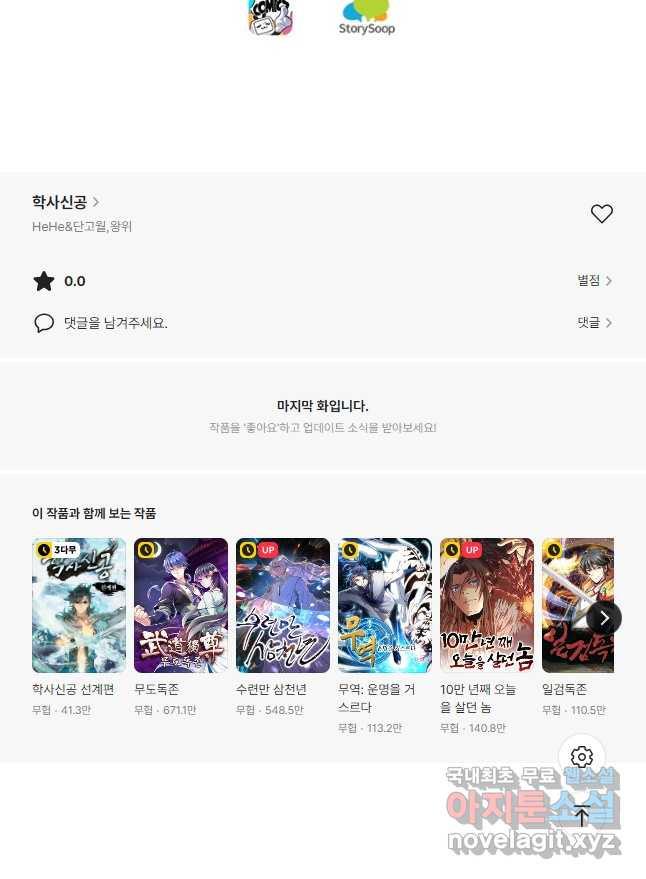Show next recommended works with the arrow

pyautogui.click(x=604, y=618)
